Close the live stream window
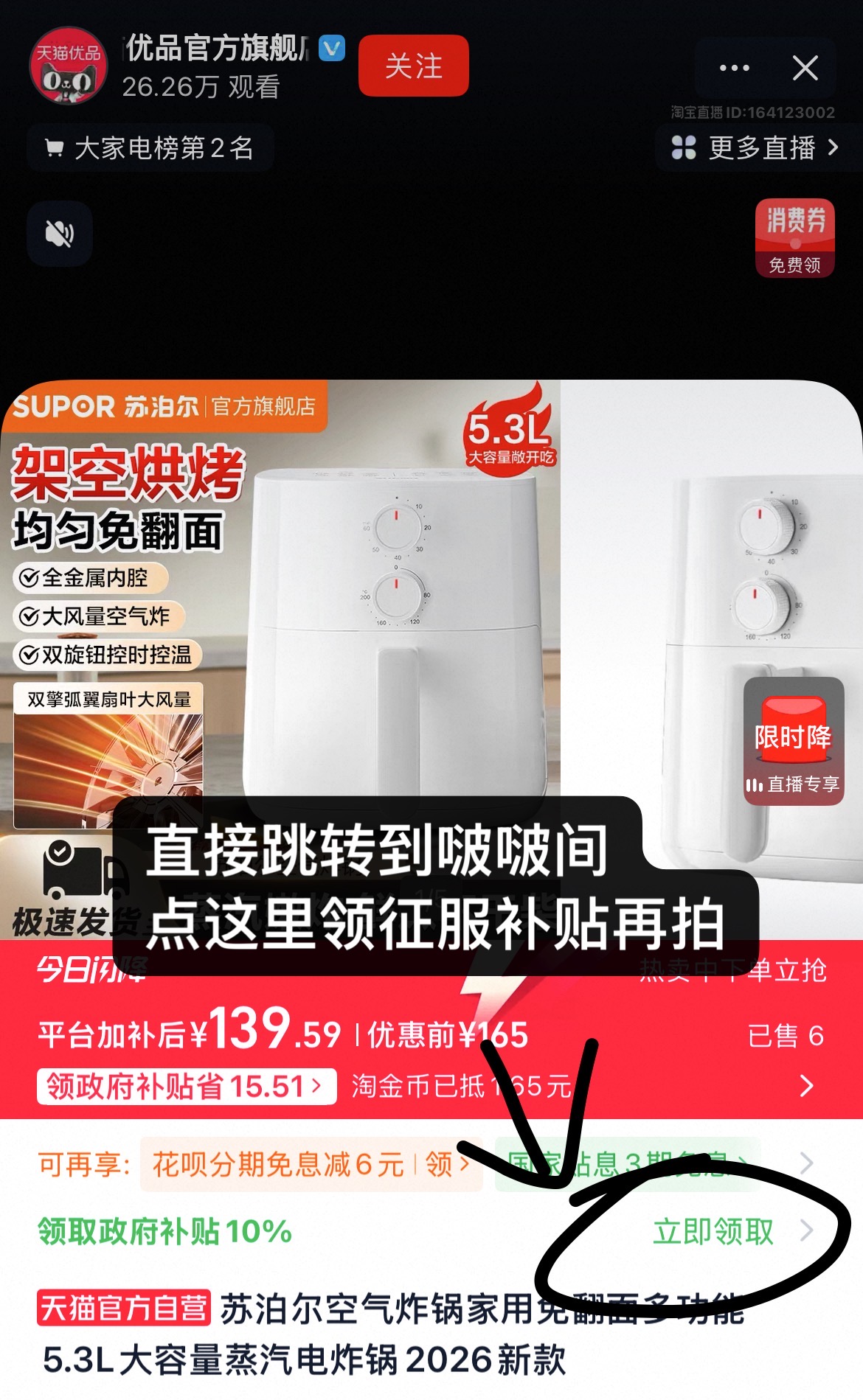863x1400 pixels. [805, 68]
